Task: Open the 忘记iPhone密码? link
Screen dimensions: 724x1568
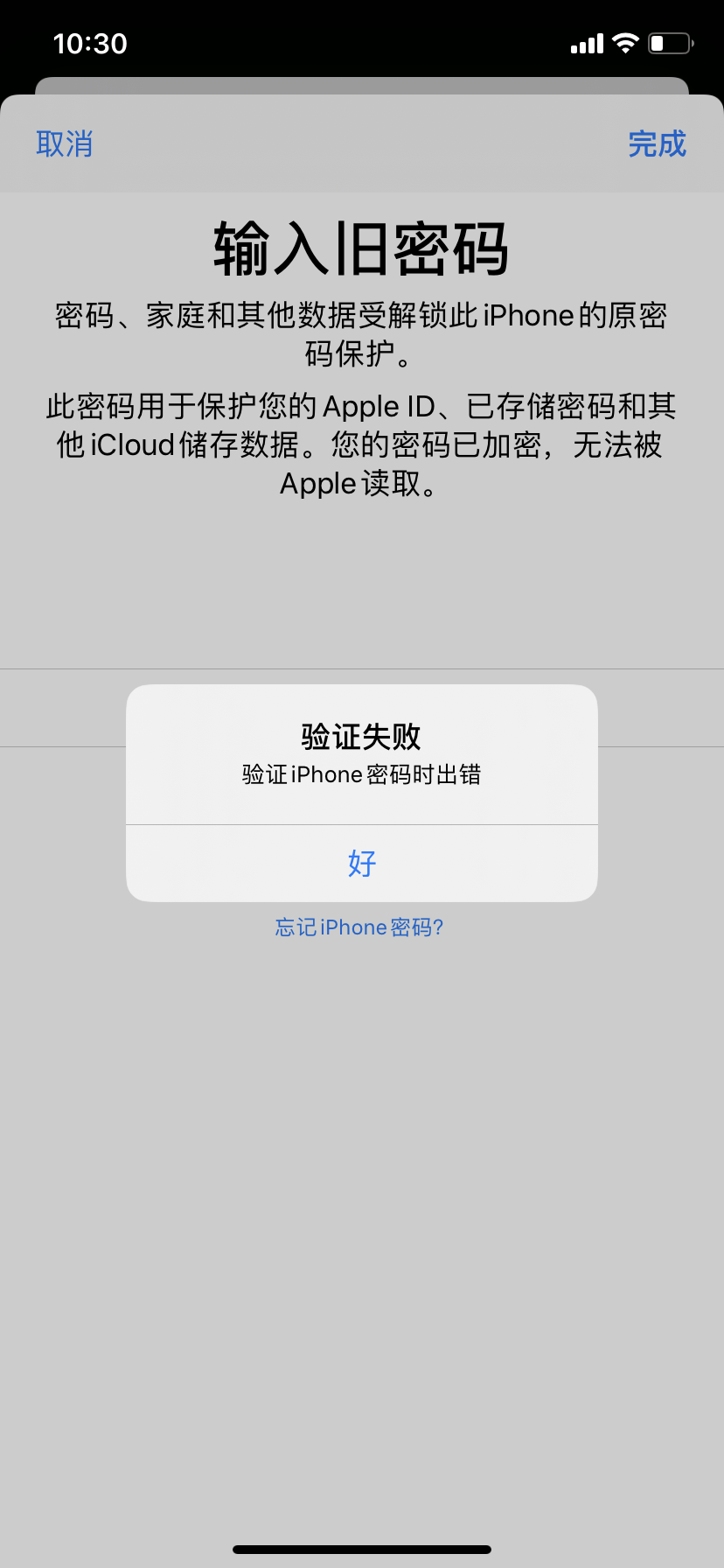Action: [359, 927]
